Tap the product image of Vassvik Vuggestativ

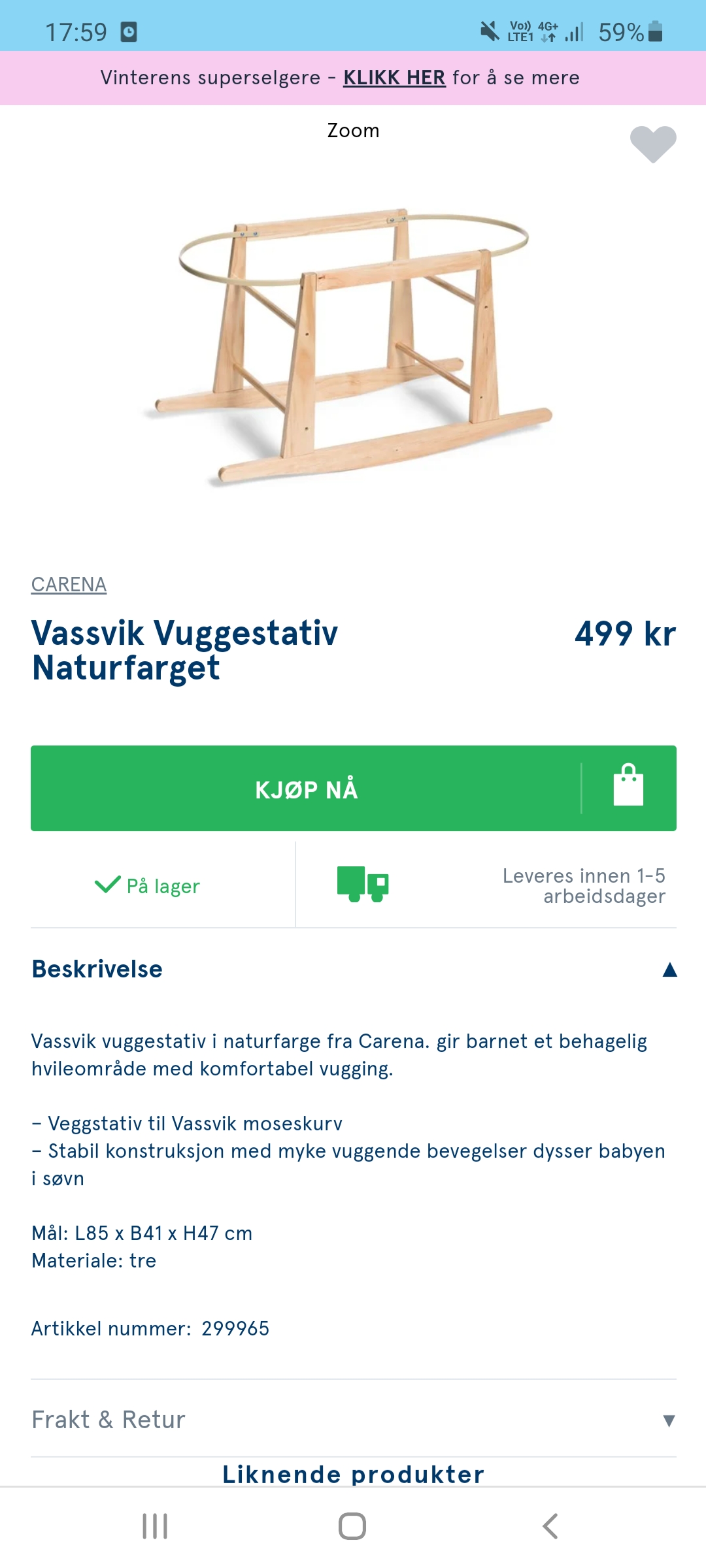coord(353,346)
